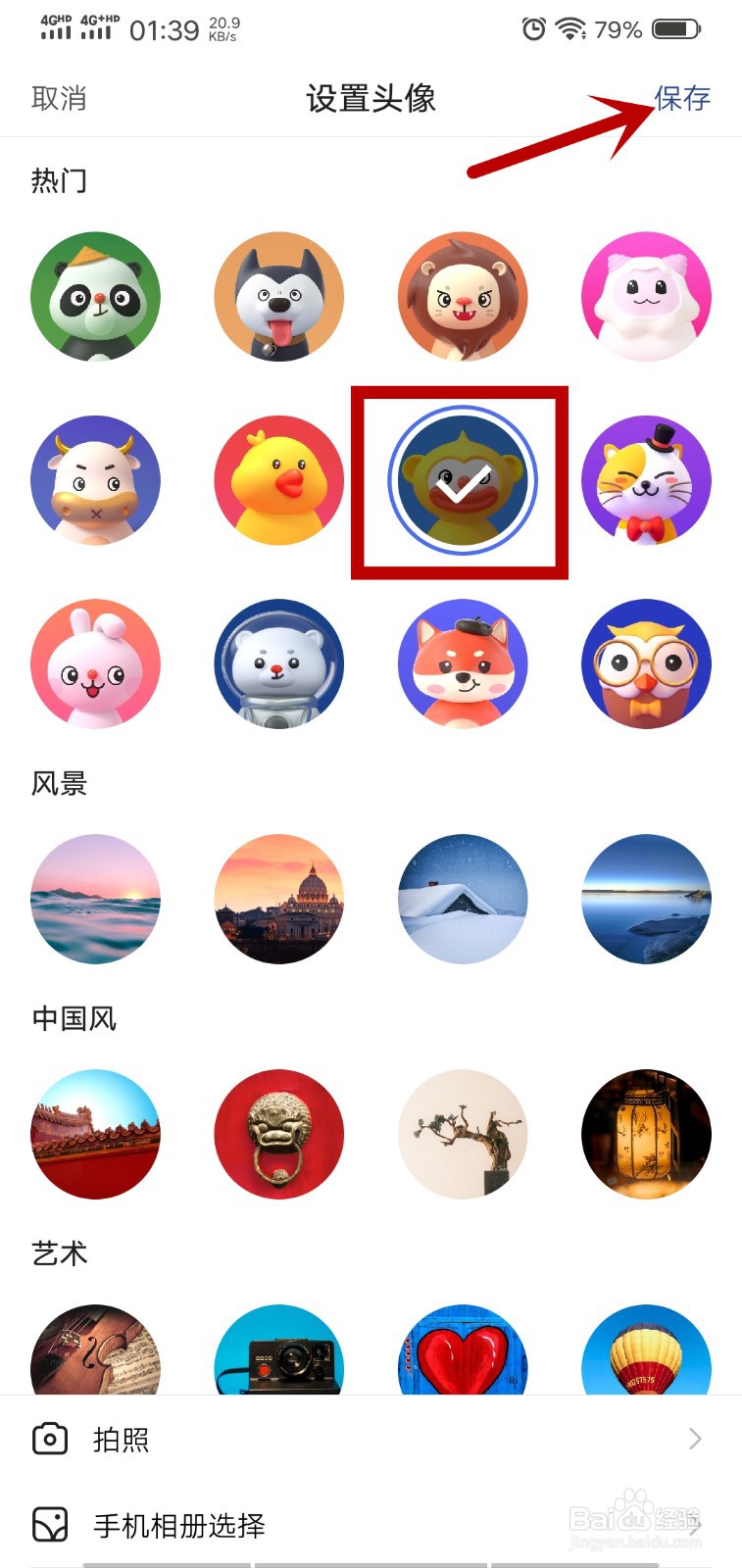Pick the cat wearing a top hat avatar
The width and height of the screenshot is (742, 1568).
pos(646,480)
